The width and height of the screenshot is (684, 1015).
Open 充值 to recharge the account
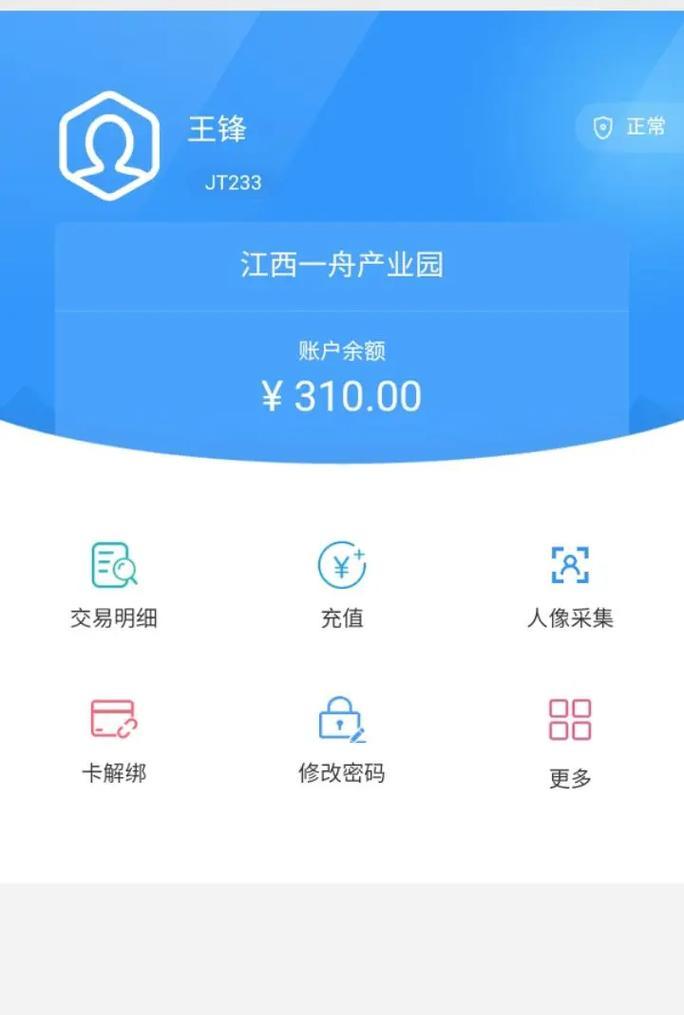click(342, 585)
